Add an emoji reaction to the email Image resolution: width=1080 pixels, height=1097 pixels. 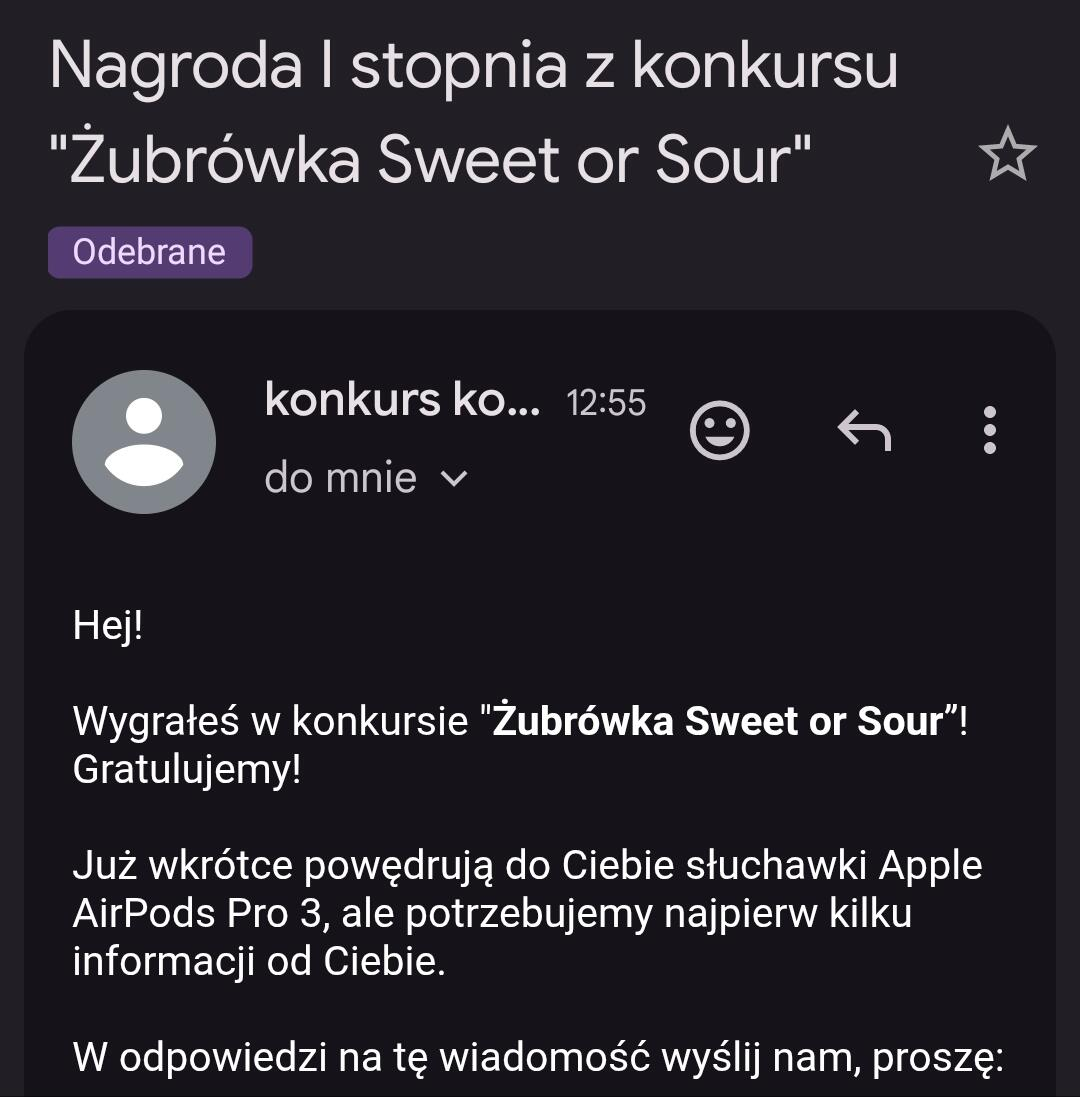(719, 430)
